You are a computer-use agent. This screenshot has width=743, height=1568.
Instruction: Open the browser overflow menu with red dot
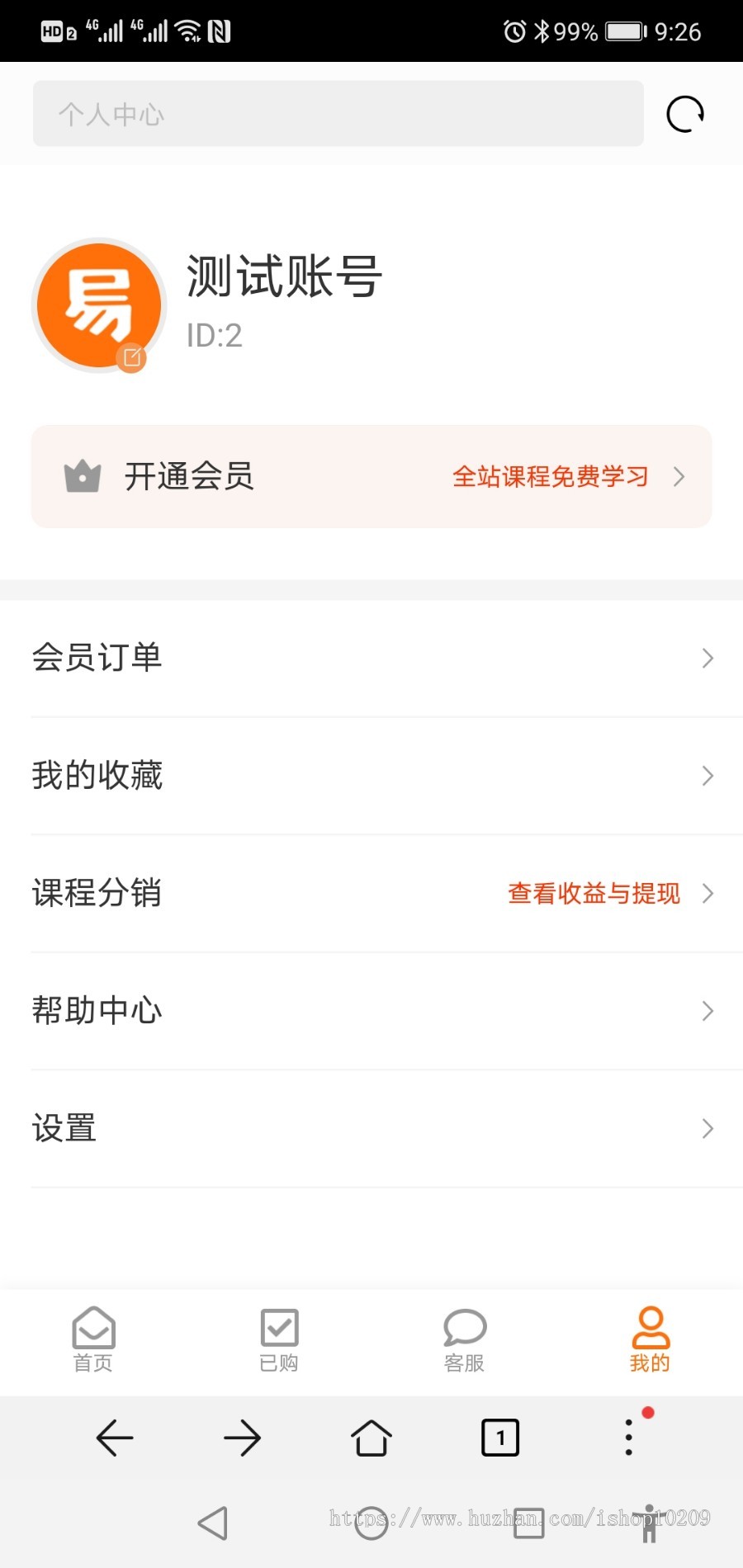[629, 1436]
